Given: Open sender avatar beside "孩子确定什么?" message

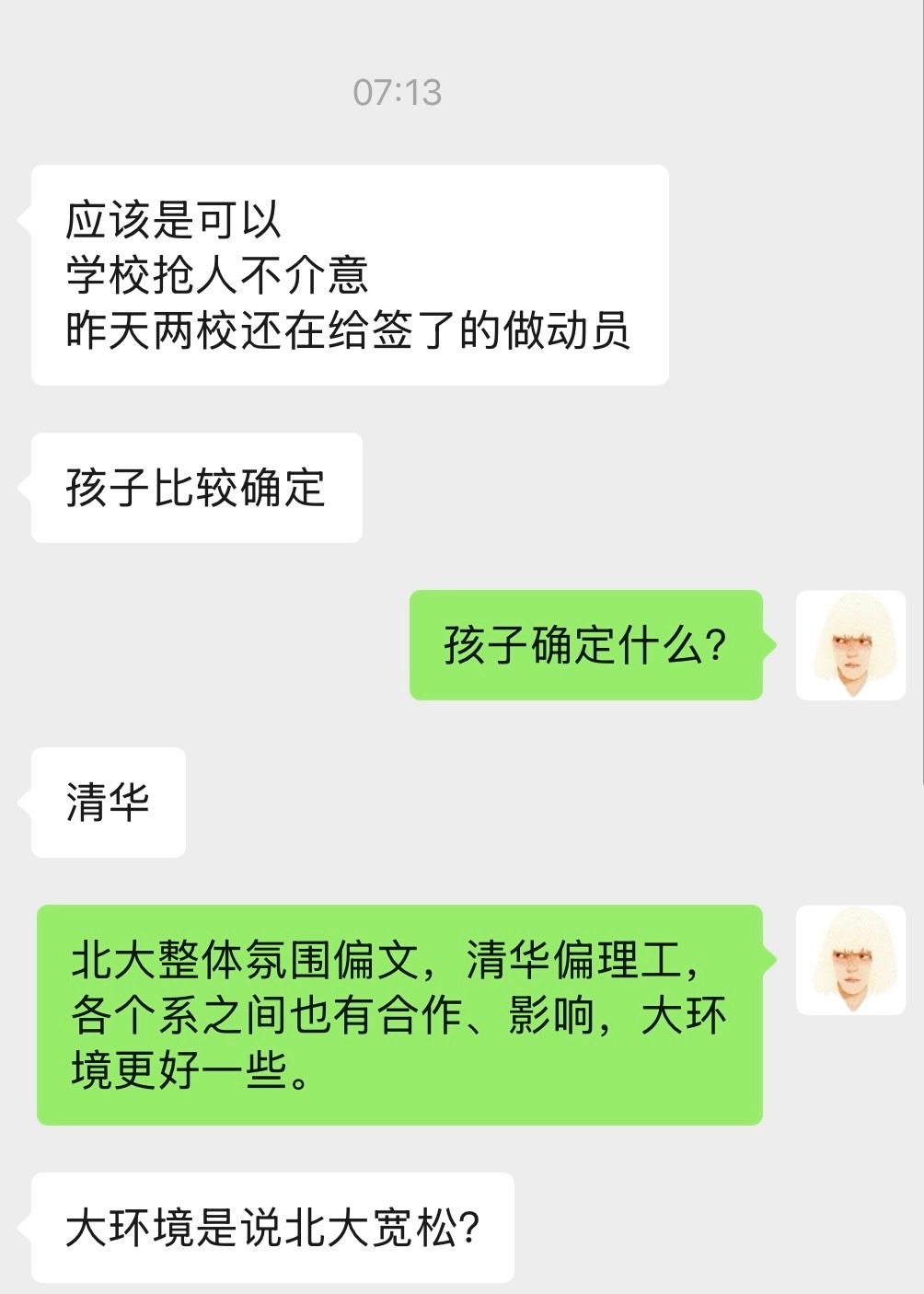Looking at the screenshot, I should [x=850, y=645].
